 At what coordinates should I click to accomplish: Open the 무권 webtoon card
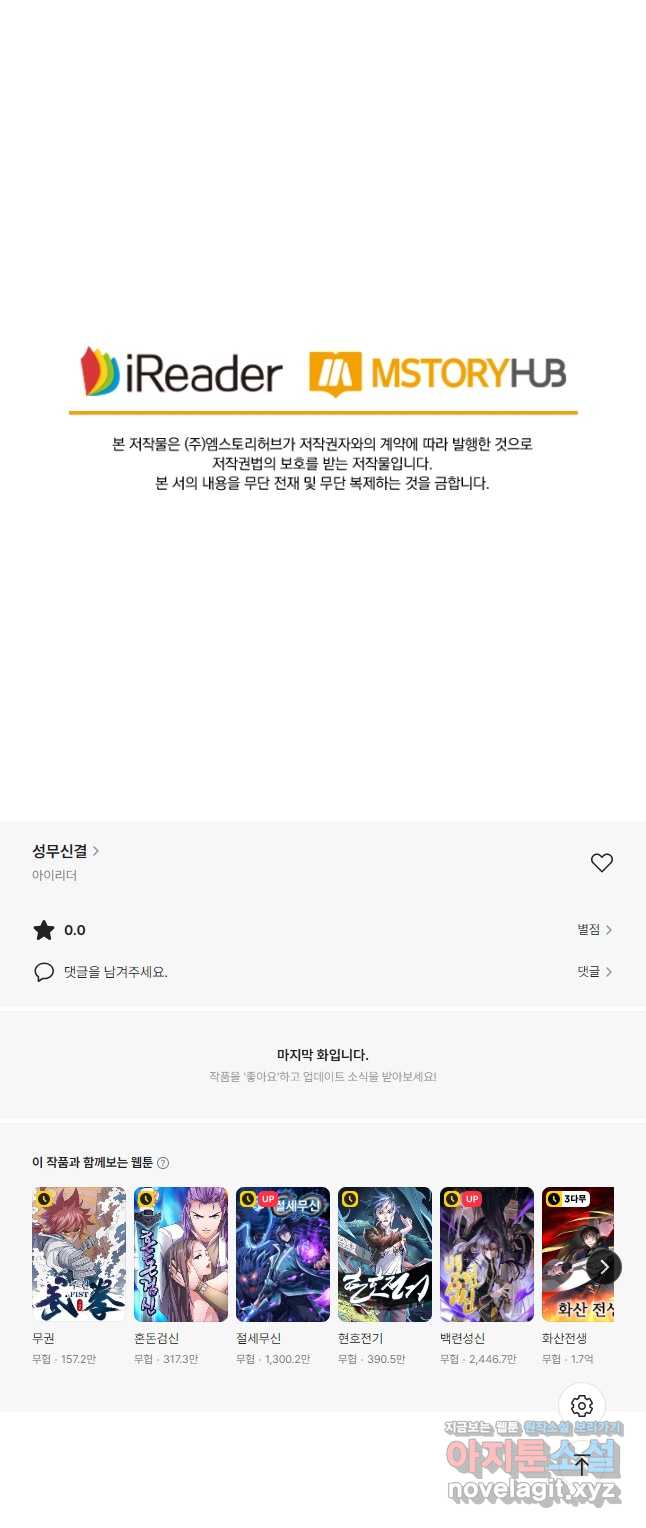[79, 1254]
